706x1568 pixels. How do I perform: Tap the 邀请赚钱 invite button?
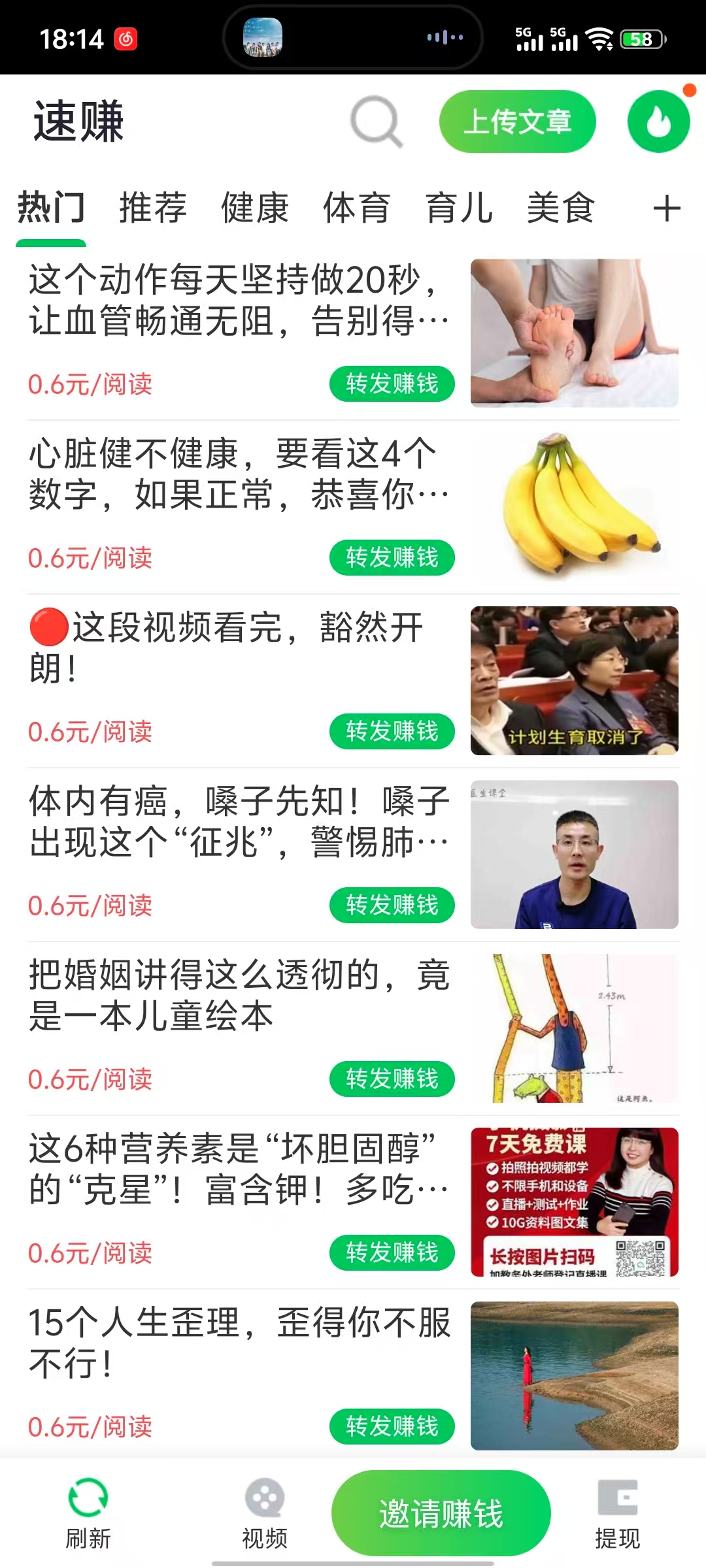[441, 1513]
